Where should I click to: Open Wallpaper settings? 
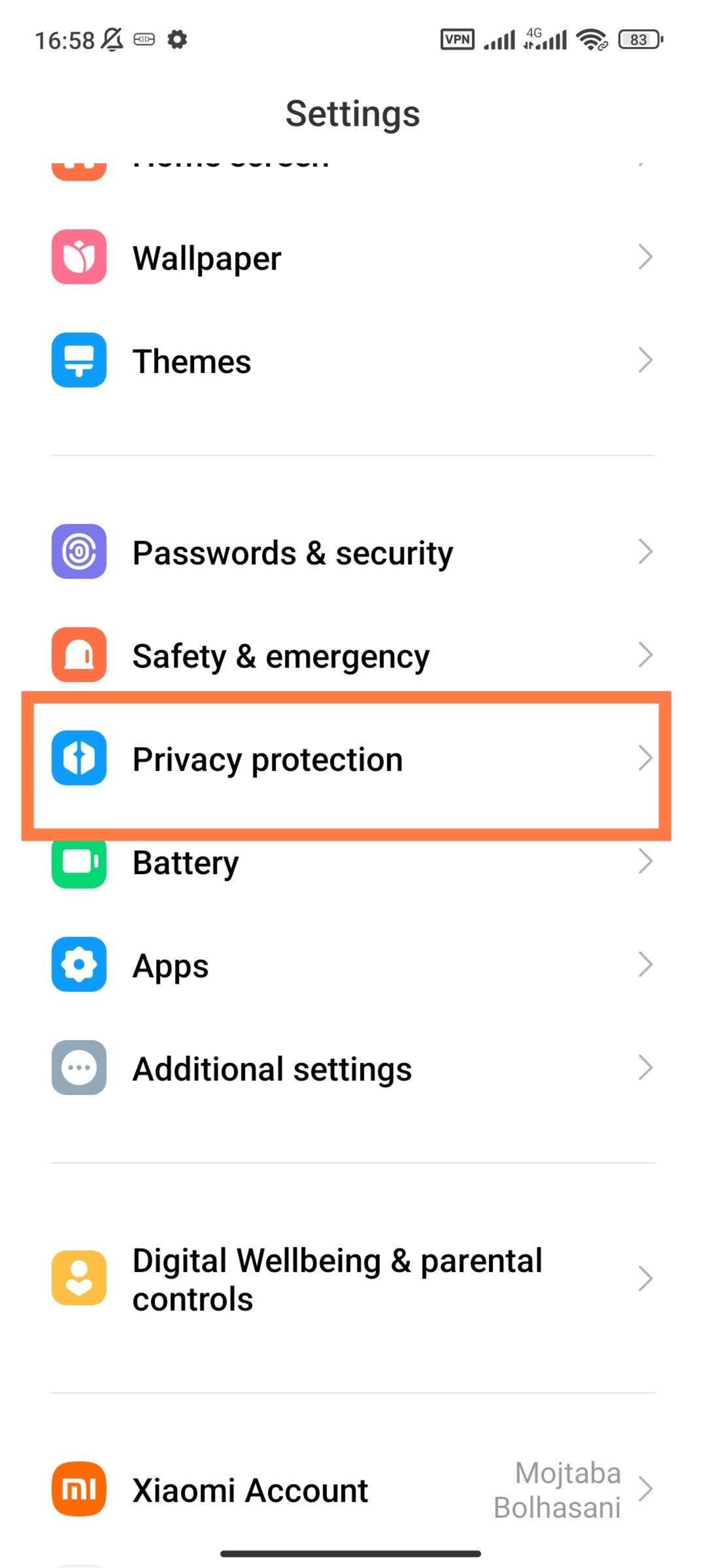[352, 258]
